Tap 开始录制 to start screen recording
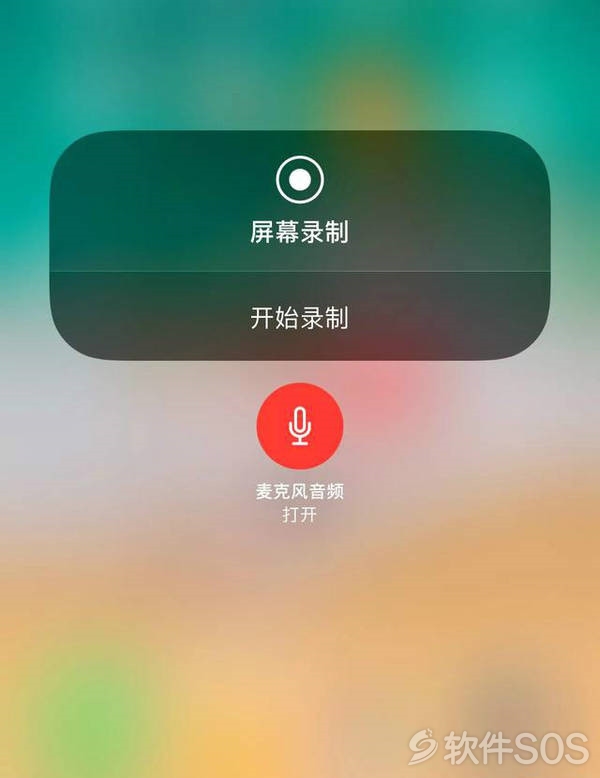Screen dimensions: 600x778 click(x=299, y=318)
